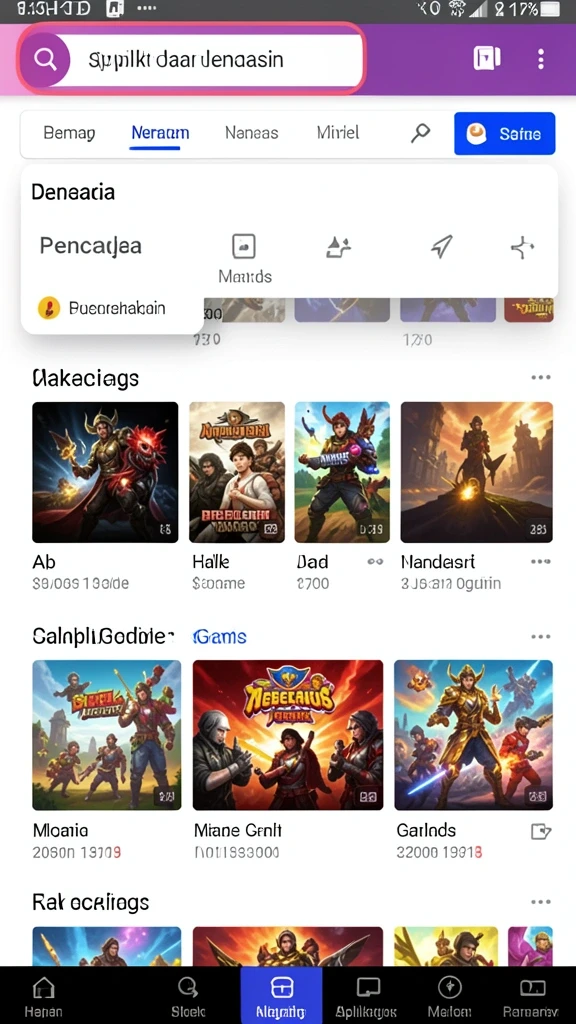Image resolution: width=576 pixels, height=1024 pixels.
Task: Tap the search field at the top
Action: tap(190, 59)
